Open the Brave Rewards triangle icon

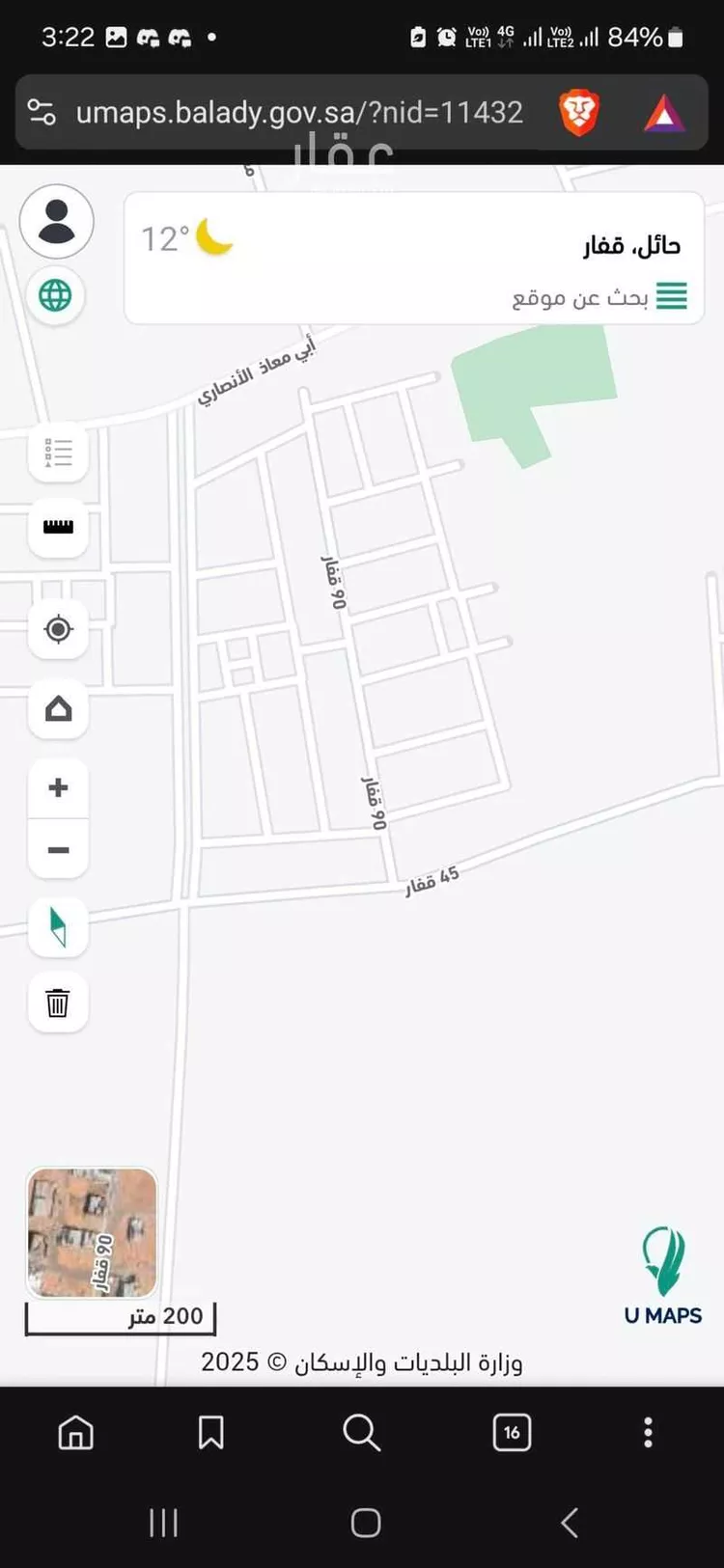(663, 114)
